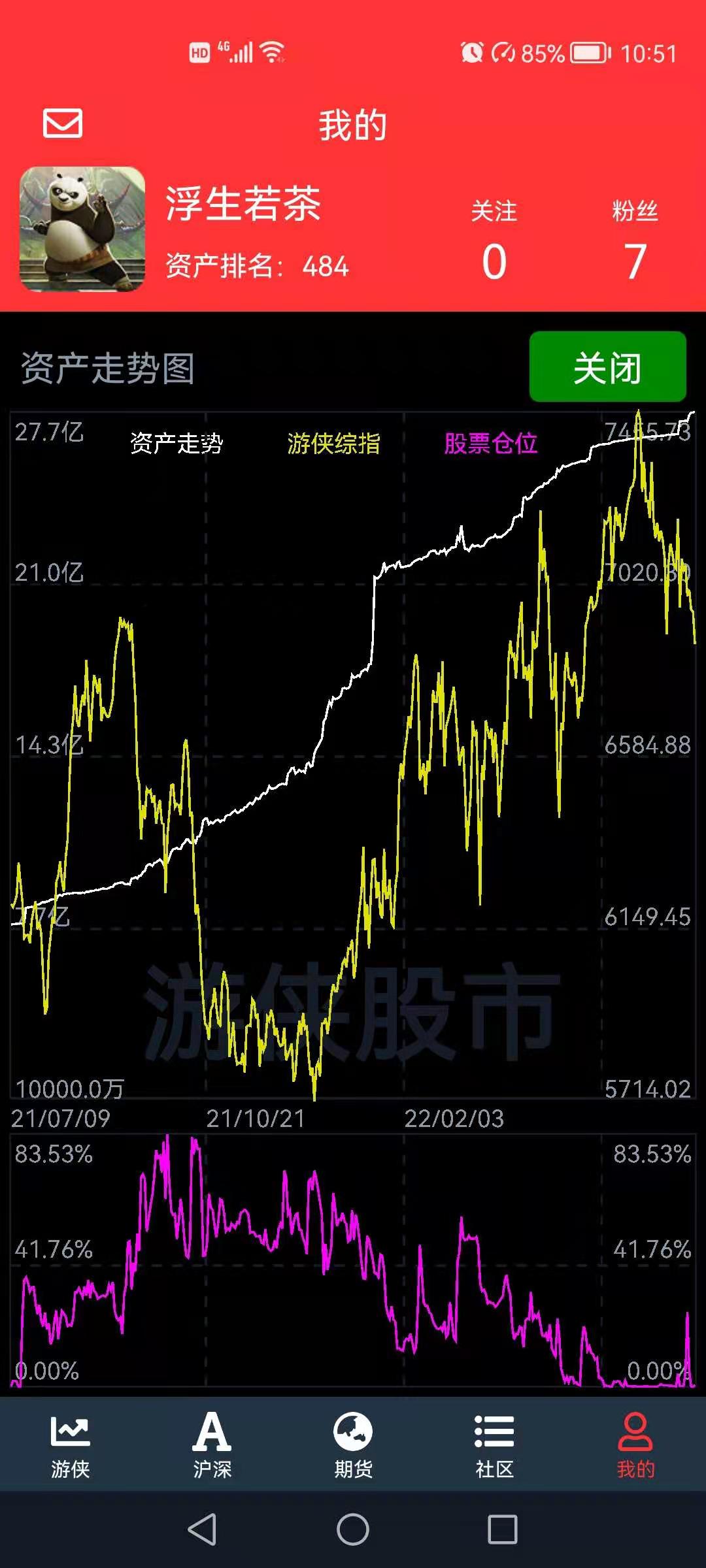706x1568 pixels.
Task: Open the mail inbox icon
Action: 63,123
